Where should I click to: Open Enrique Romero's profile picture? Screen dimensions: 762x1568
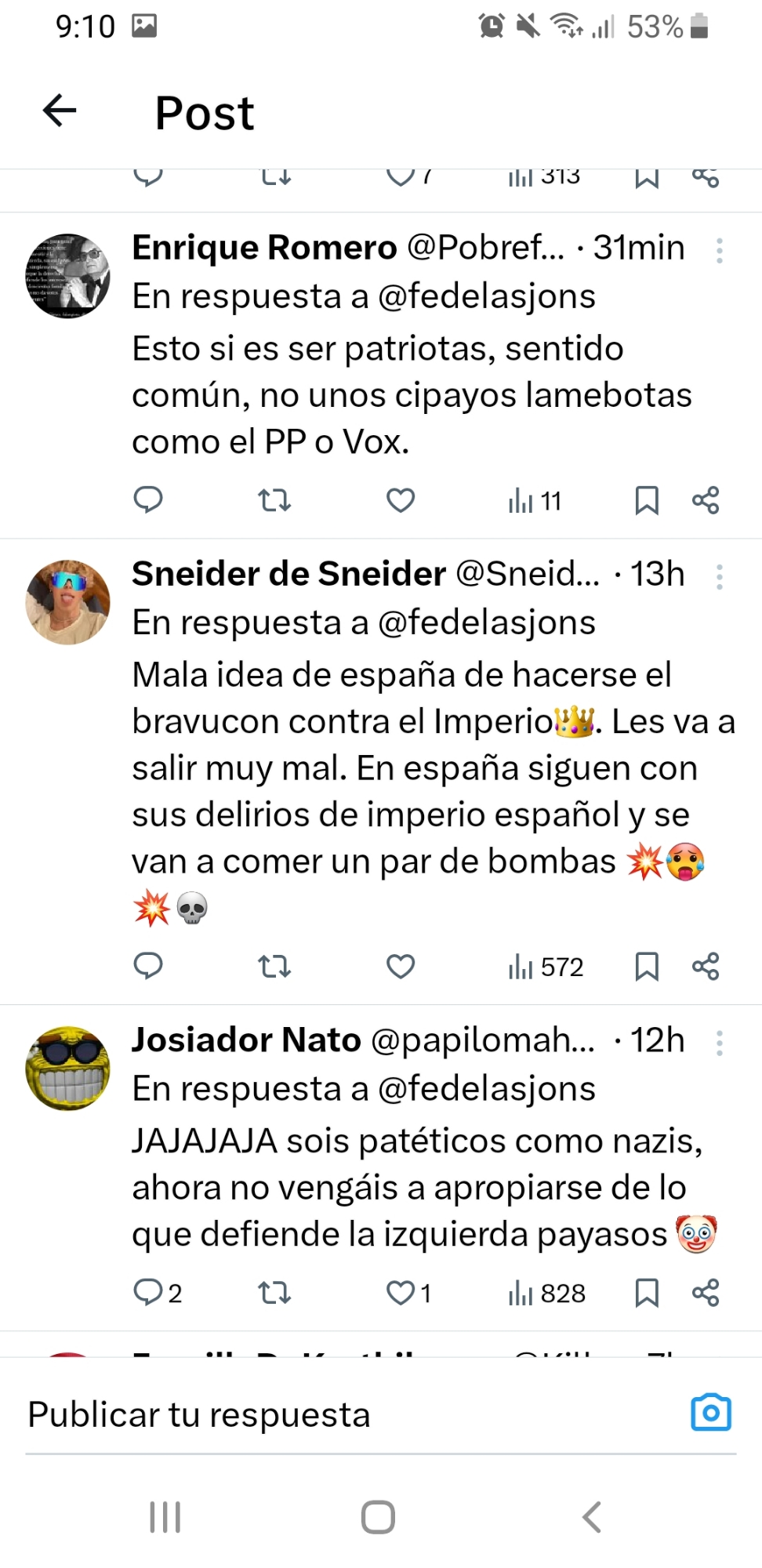click(68, 276)
